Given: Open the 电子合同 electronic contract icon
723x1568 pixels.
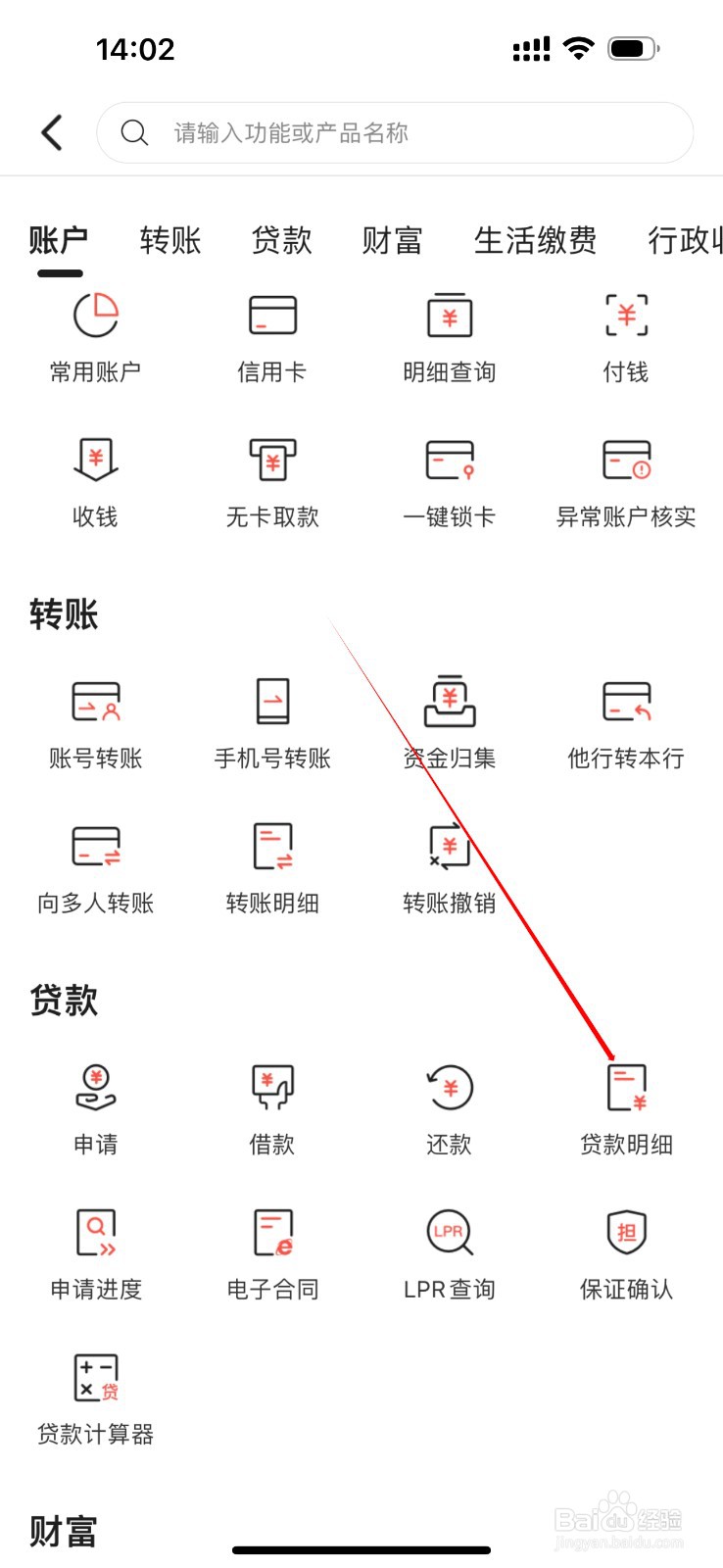Looking at the screenshot, I should pos(271,1233).
